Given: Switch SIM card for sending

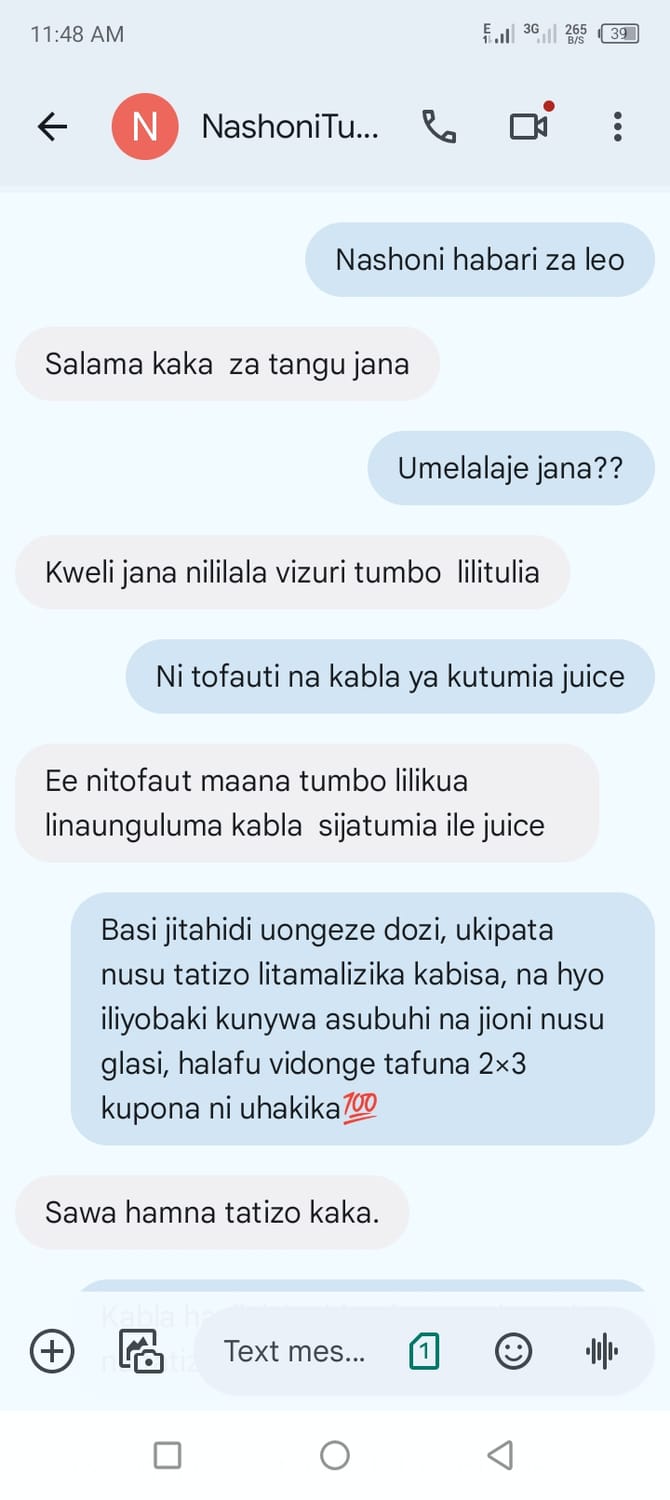Looking at the screenshot, I should [424, 1352].
